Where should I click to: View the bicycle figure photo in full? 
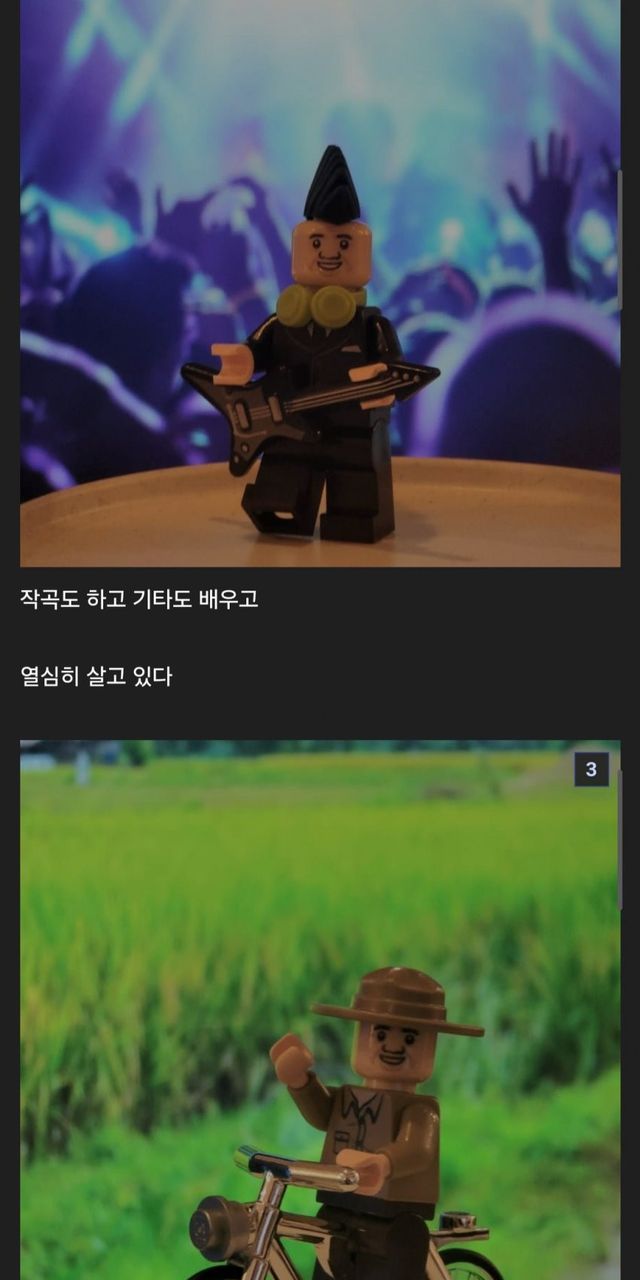pyautogui.click(x=320, y=1010)
